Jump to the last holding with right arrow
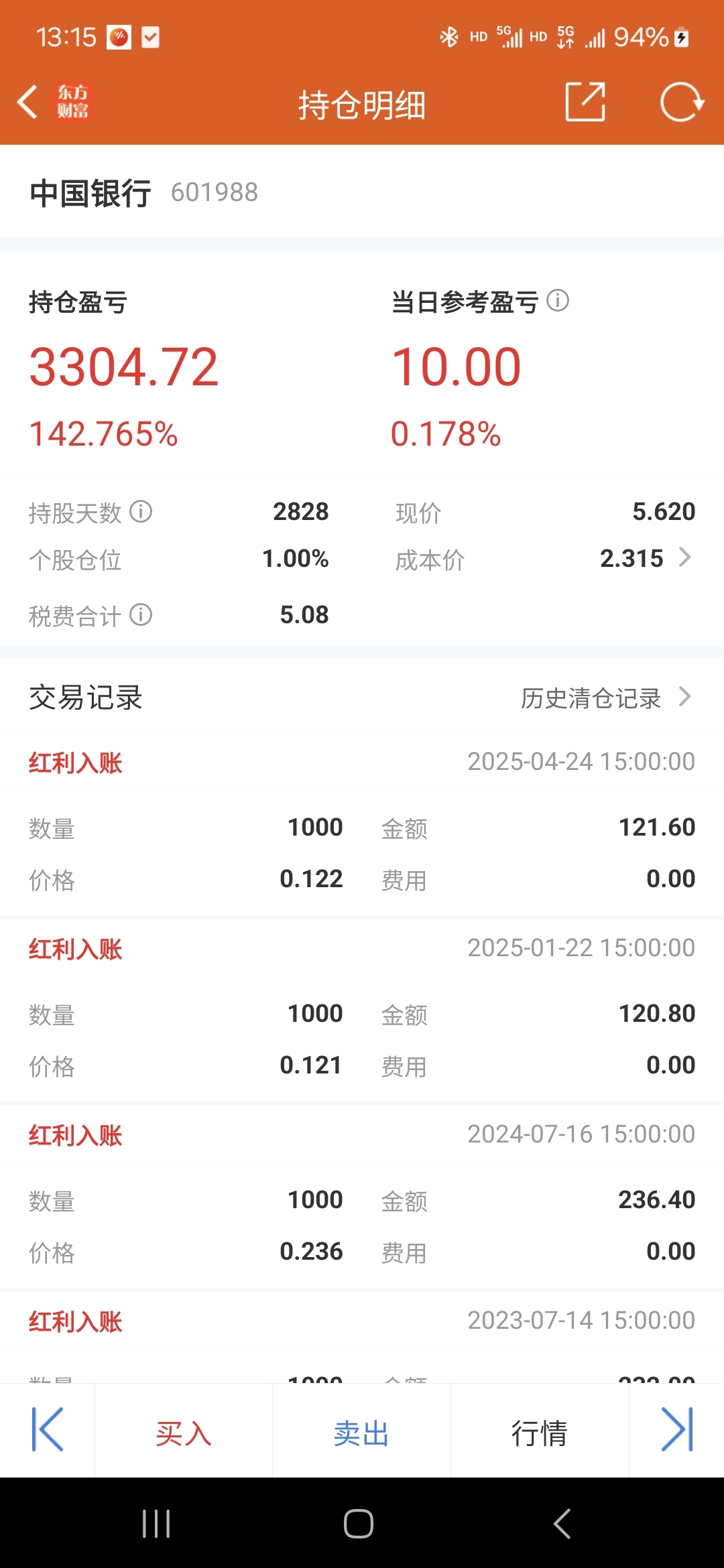Viewport: 724px width, 1568px height. tap(677, 1429)
